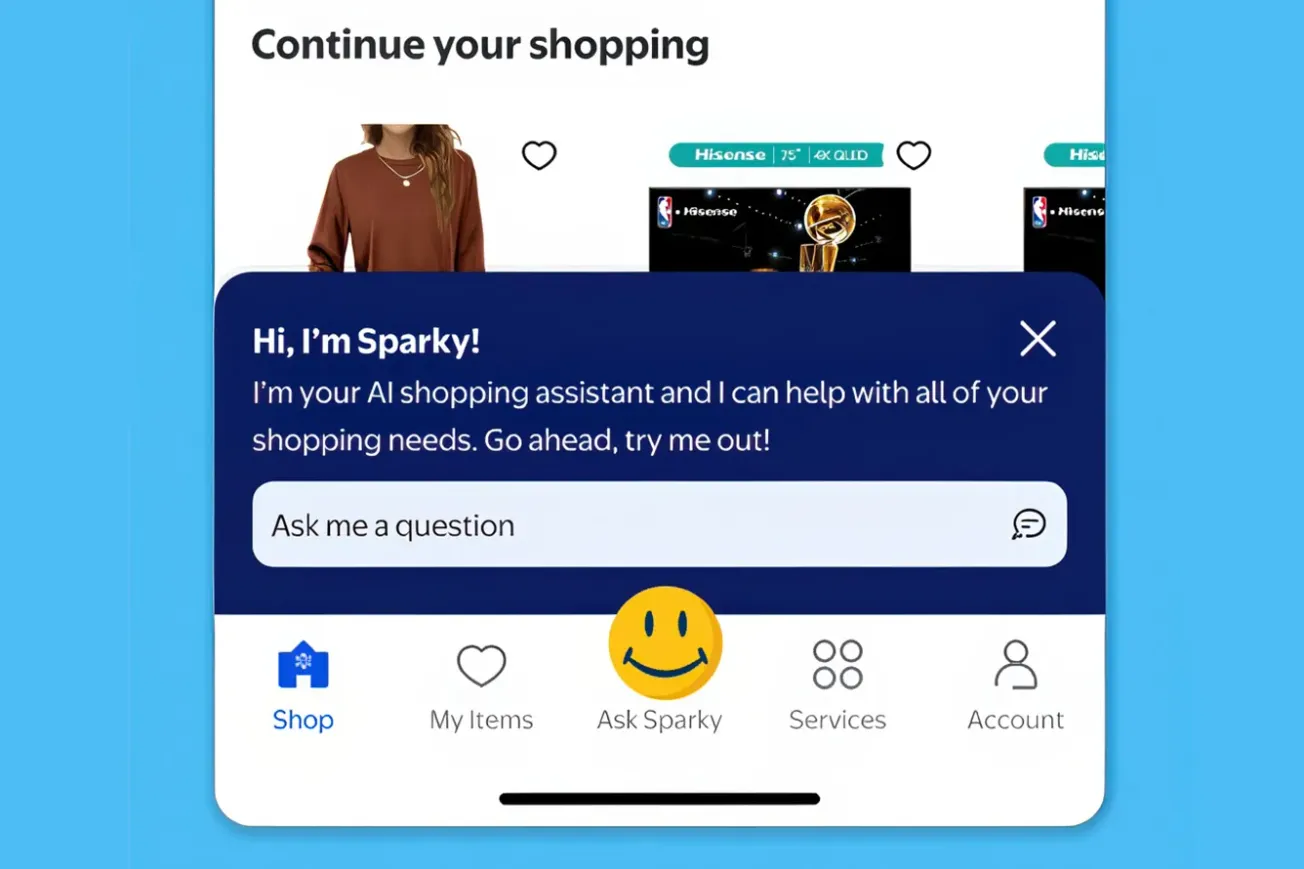
Task: Go to the Services tab
Action: [837, 685]
